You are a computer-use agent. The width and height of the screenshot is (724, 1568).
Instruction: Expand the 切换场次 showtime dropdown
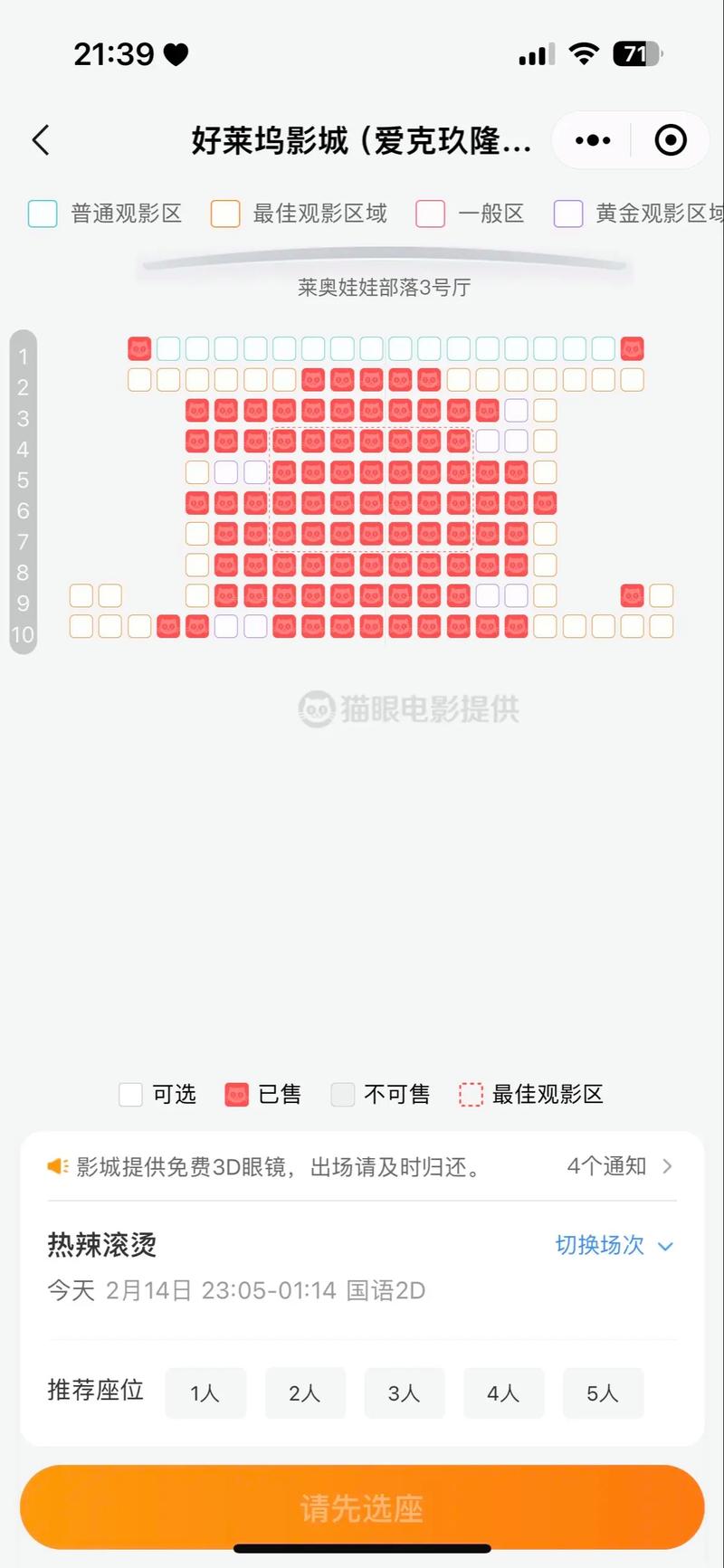pos(614,1245)
